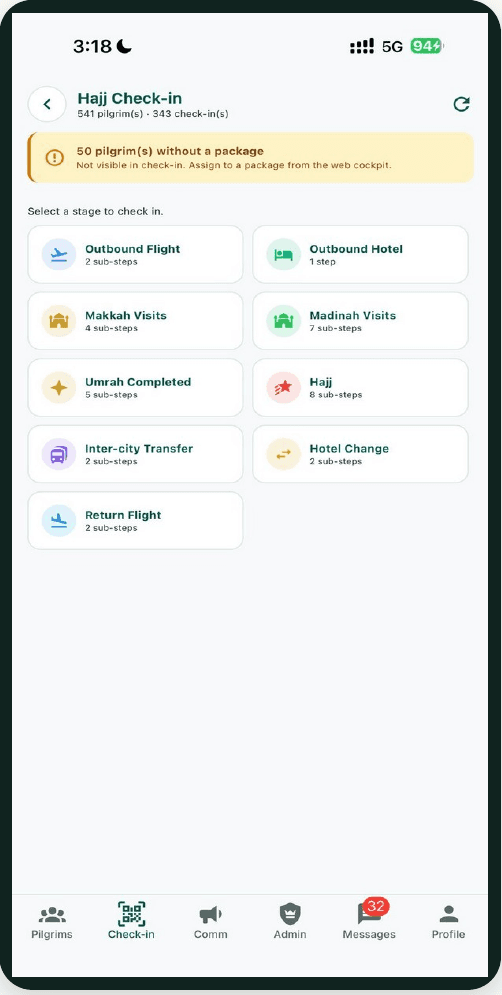
Task: Select the Hajj stage card
Action: 360,388
